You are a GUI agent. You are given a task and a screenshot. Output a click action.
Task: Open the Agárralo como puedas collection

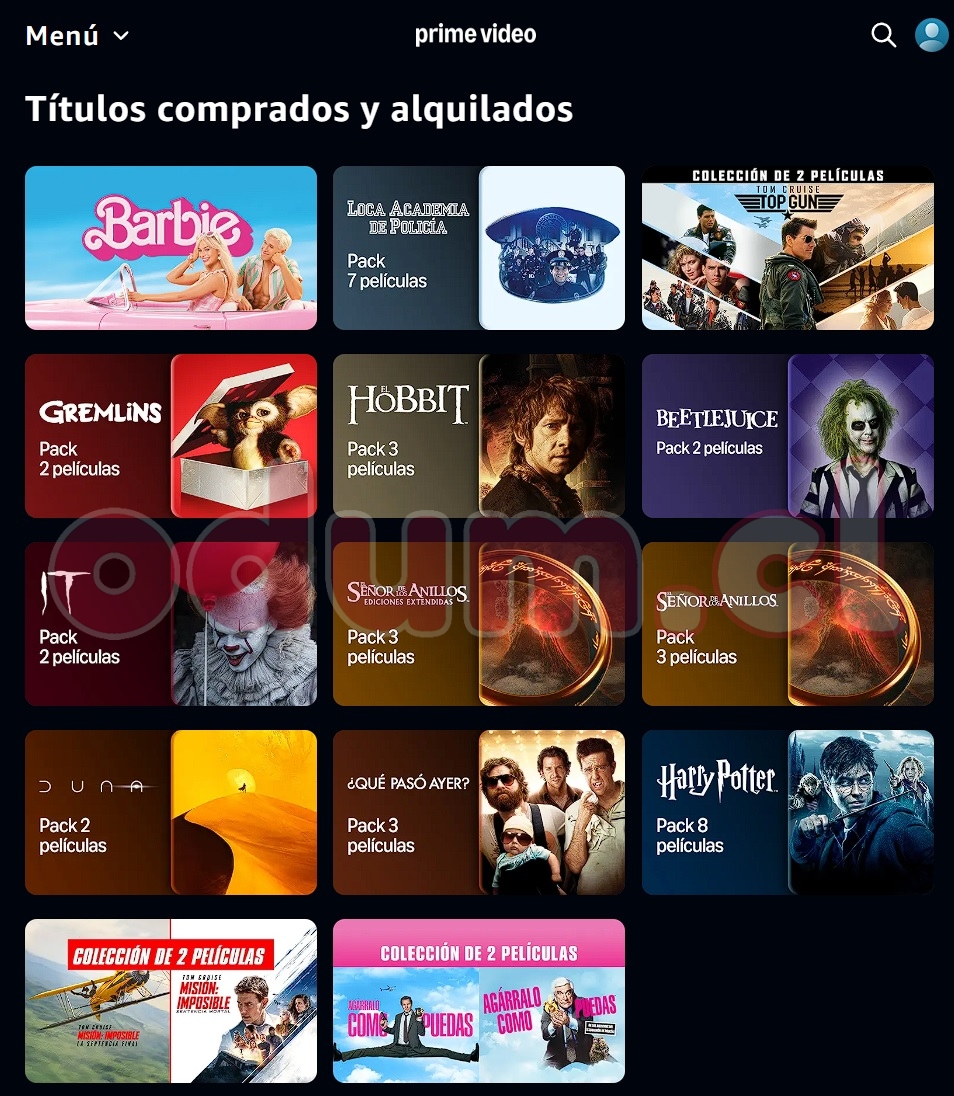tap(478, 1000)
